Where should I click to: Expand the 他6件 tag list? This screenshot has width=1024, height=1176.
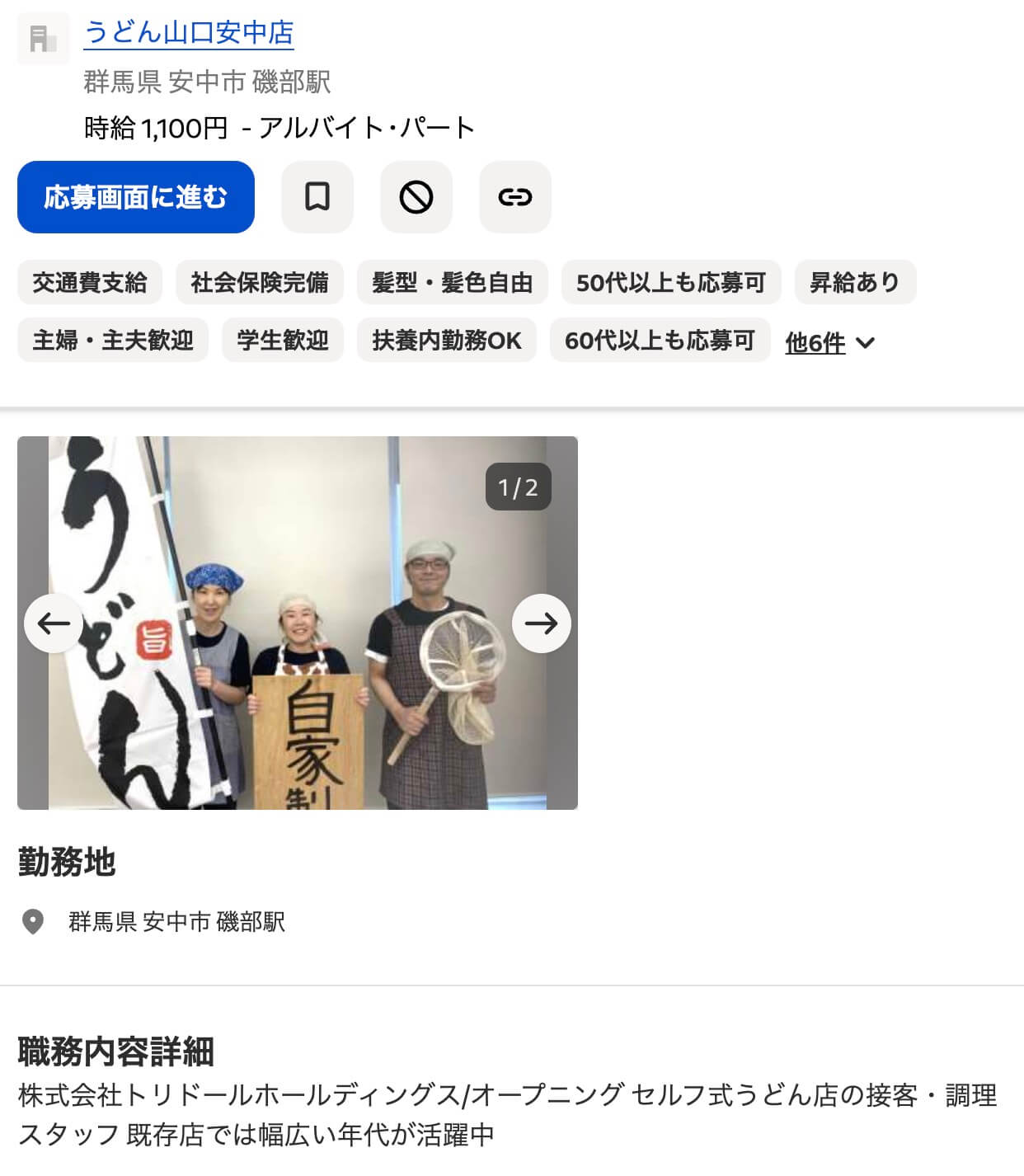pos(829,342)
